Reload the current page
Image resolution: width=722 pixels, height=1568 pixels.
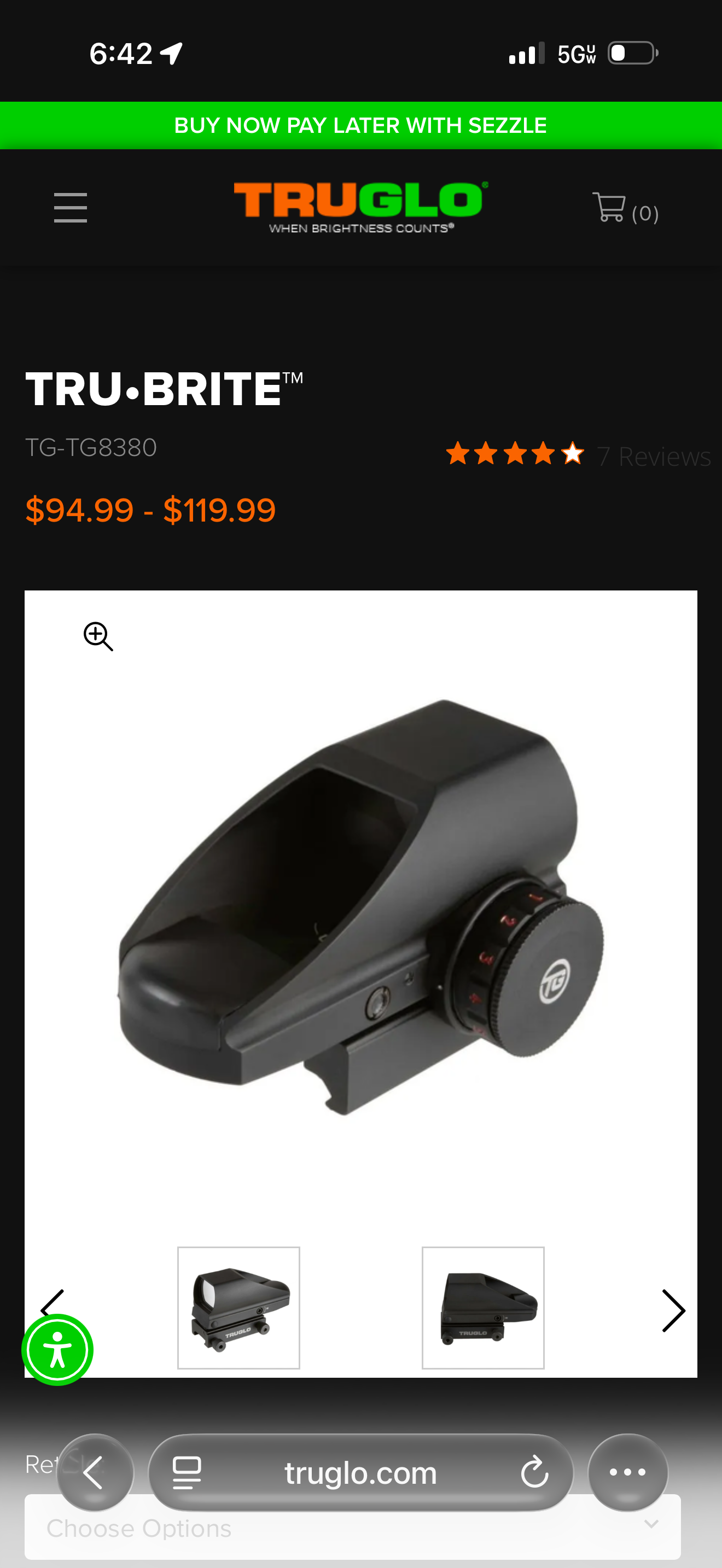point(534,1472)
